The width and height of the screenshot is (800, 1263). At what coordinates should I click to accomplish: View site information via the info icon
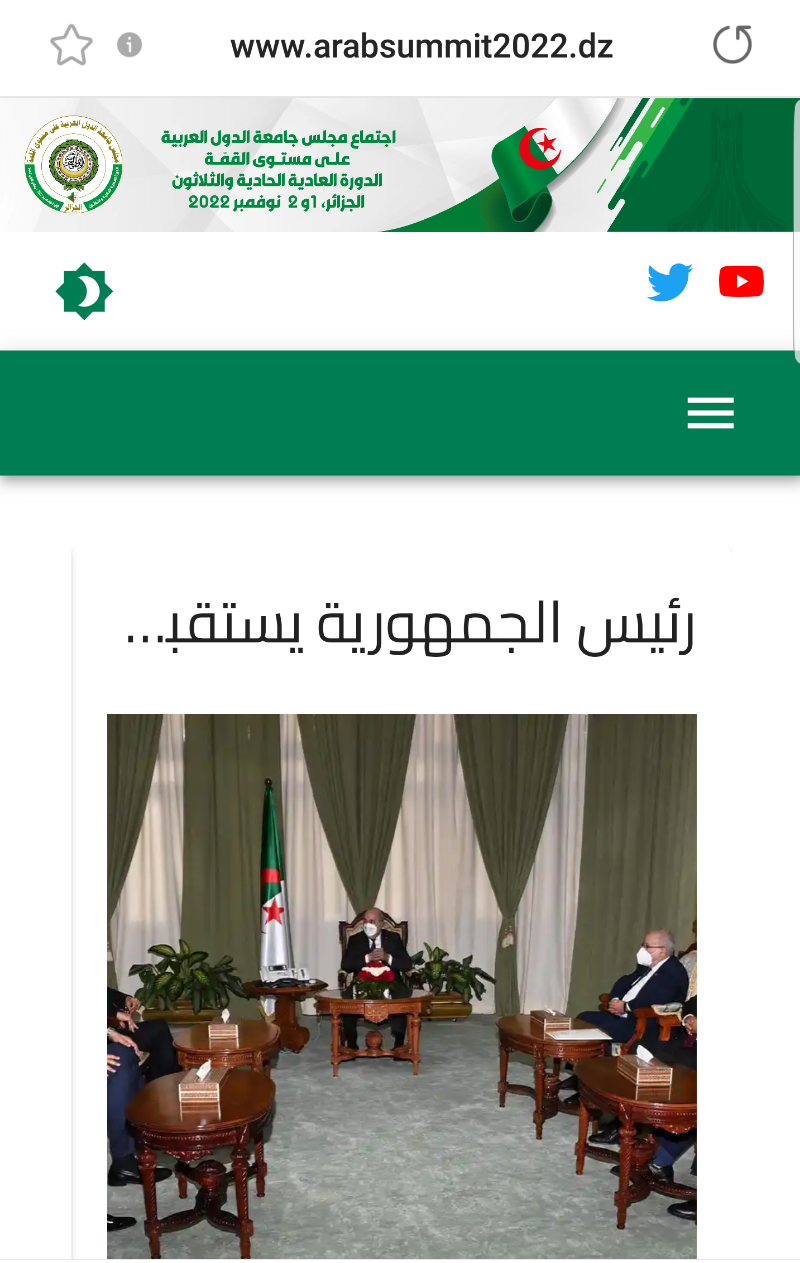[x=129, y=45]
